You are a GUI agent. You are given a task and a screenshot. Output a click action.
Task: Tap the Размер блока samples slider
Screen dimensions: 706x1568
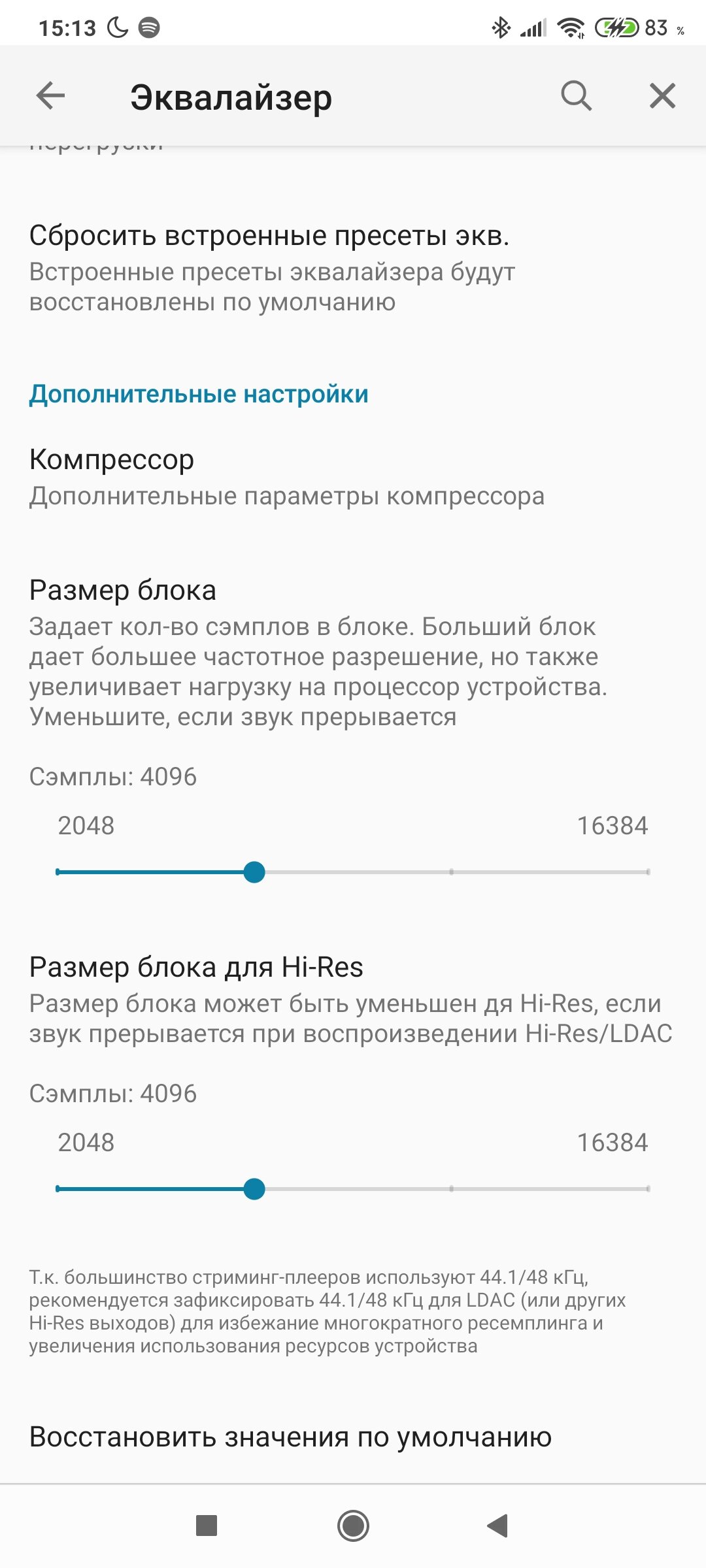point(353,872)
